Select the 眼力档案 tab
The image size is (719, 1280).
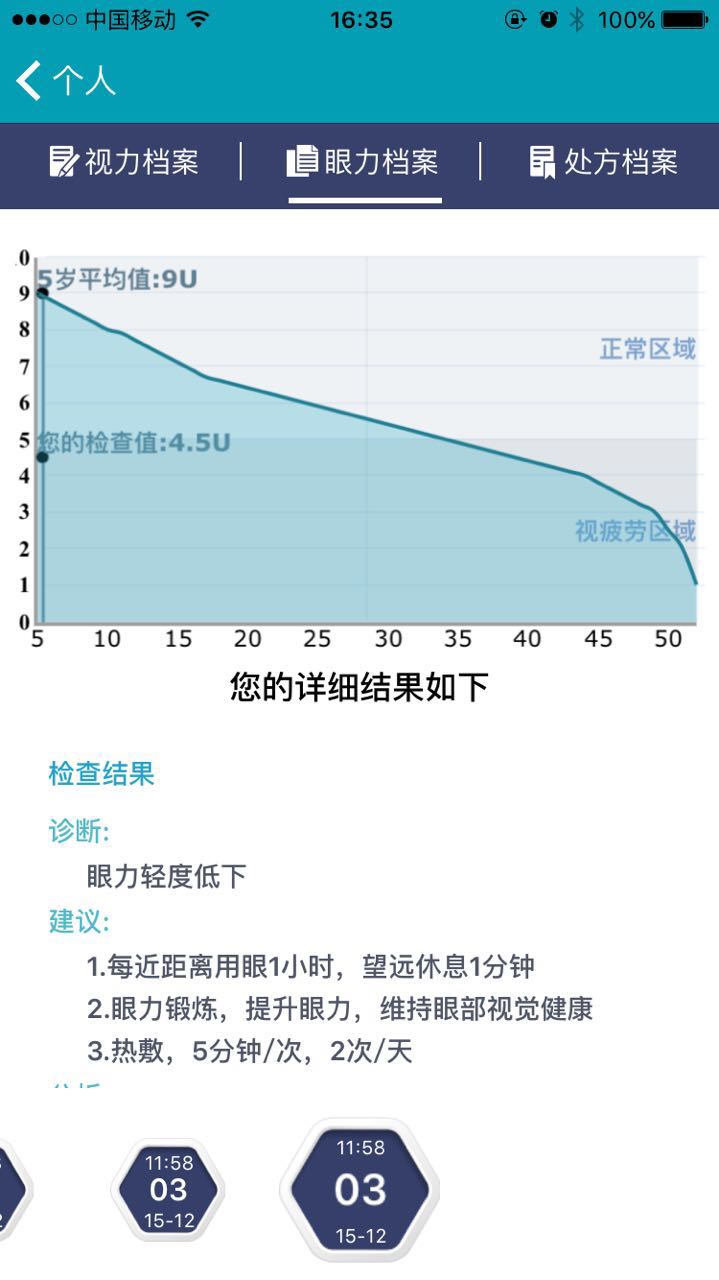pyautogui.click(x=362, y=161)
